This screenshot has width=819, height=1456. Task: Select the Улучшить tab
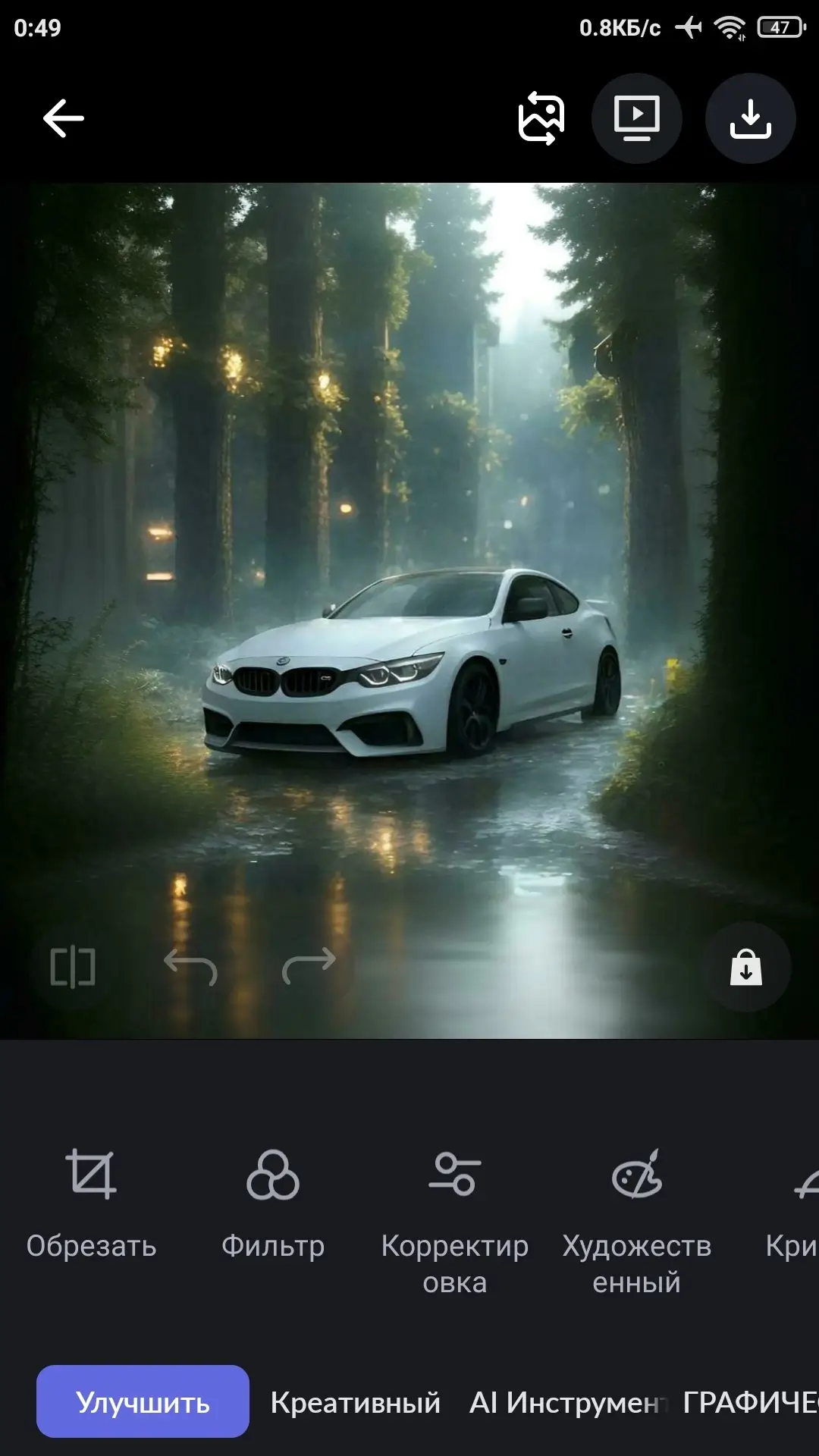[x=143, y=1402]
